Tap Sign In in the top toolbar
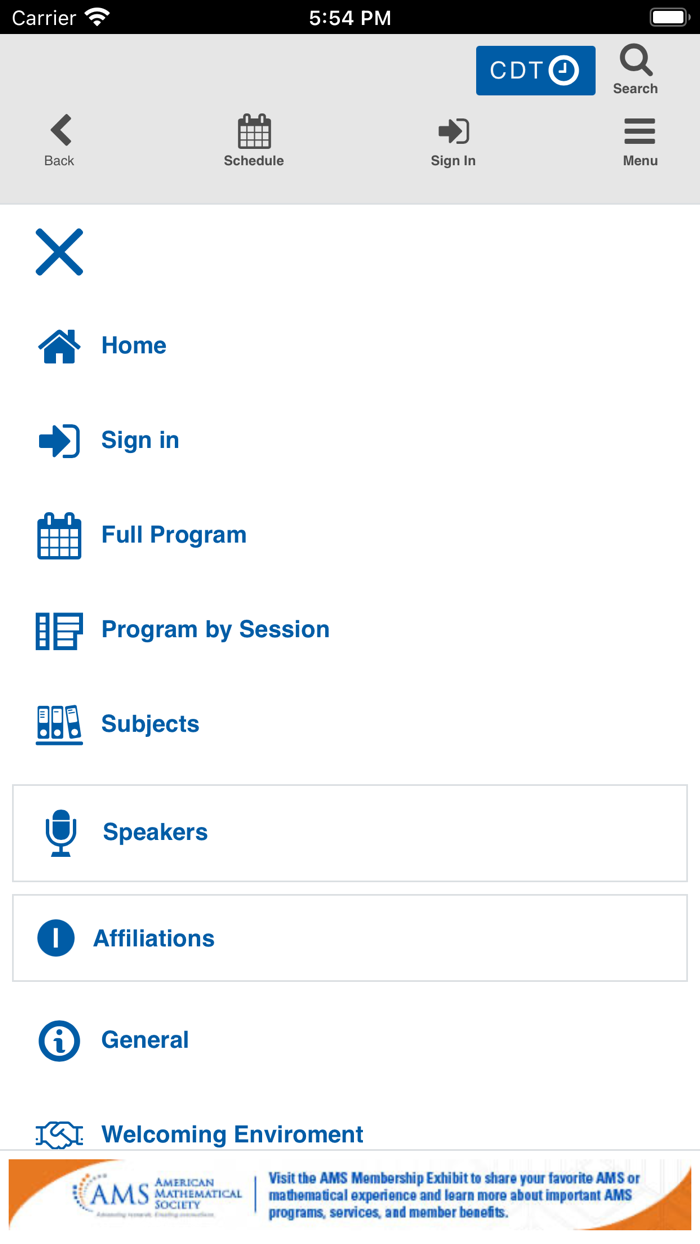Viewport: 700px width, 1244px height. pyautogui.click(x=453, y=141)
